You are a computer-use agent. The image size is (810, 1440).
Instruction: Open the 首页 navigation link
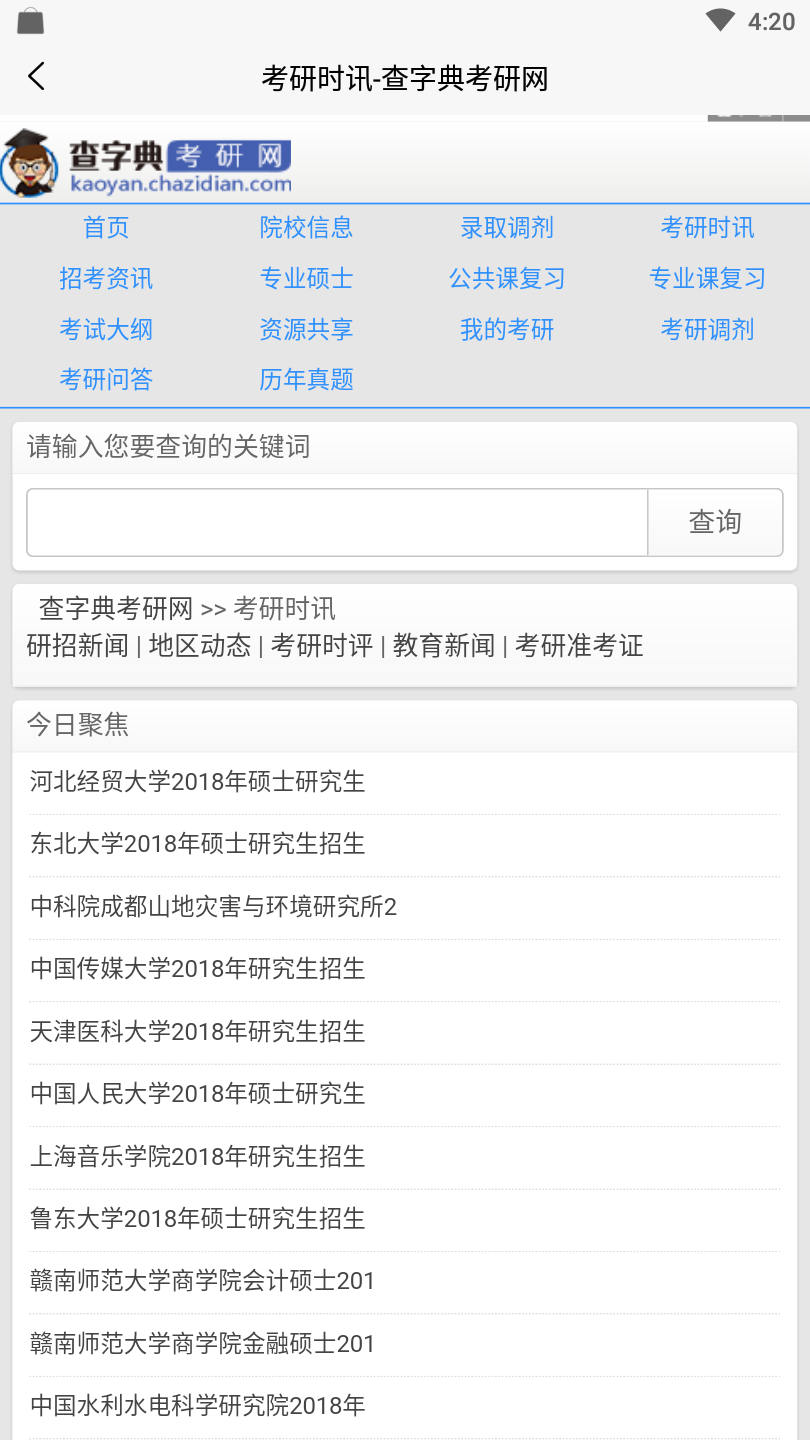[x=106, y=228]
